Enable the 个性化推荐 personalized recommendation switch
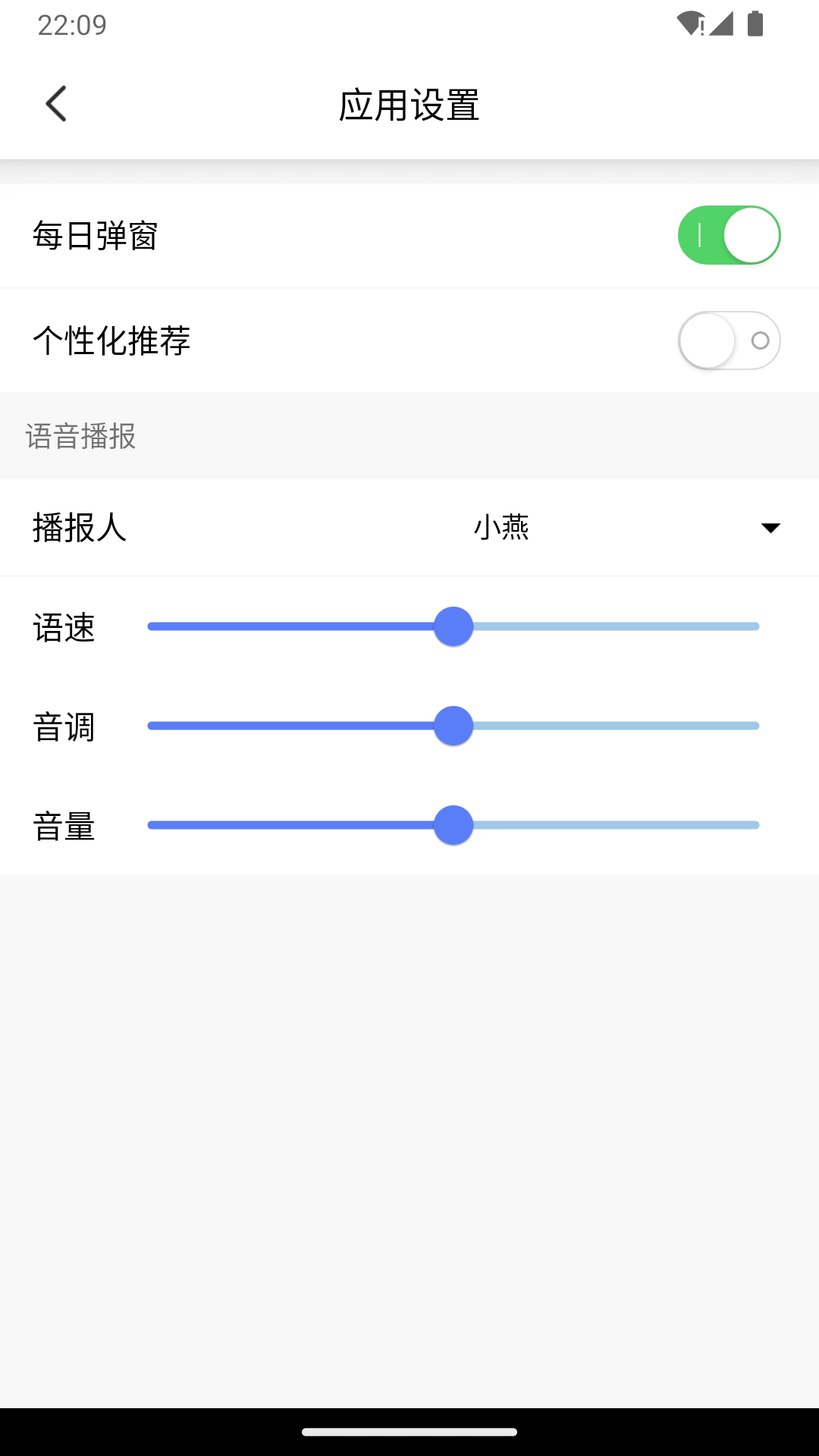The image size is (819, 1456). (728, 340)
